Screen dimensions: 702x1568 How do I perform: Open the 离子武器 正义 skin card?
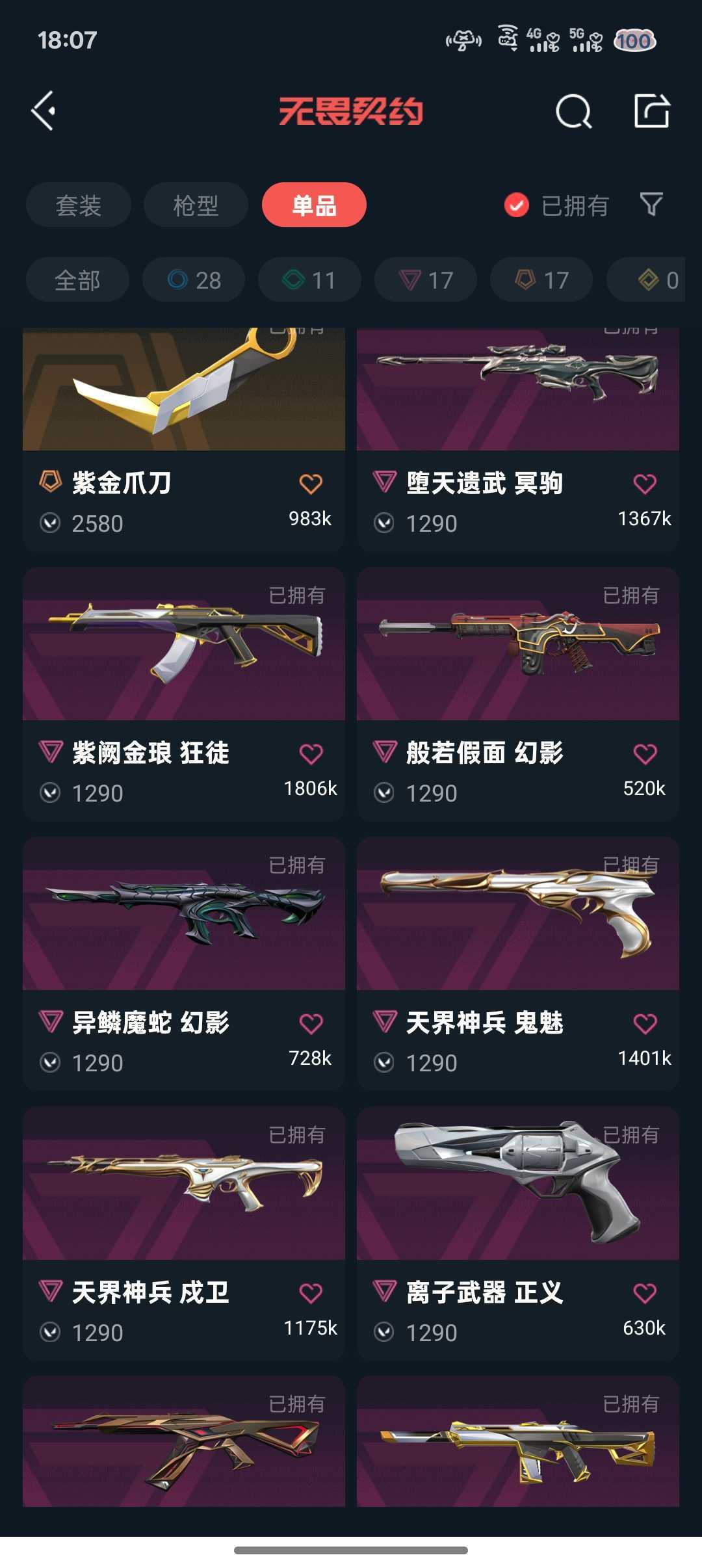tap(518, 1234)
